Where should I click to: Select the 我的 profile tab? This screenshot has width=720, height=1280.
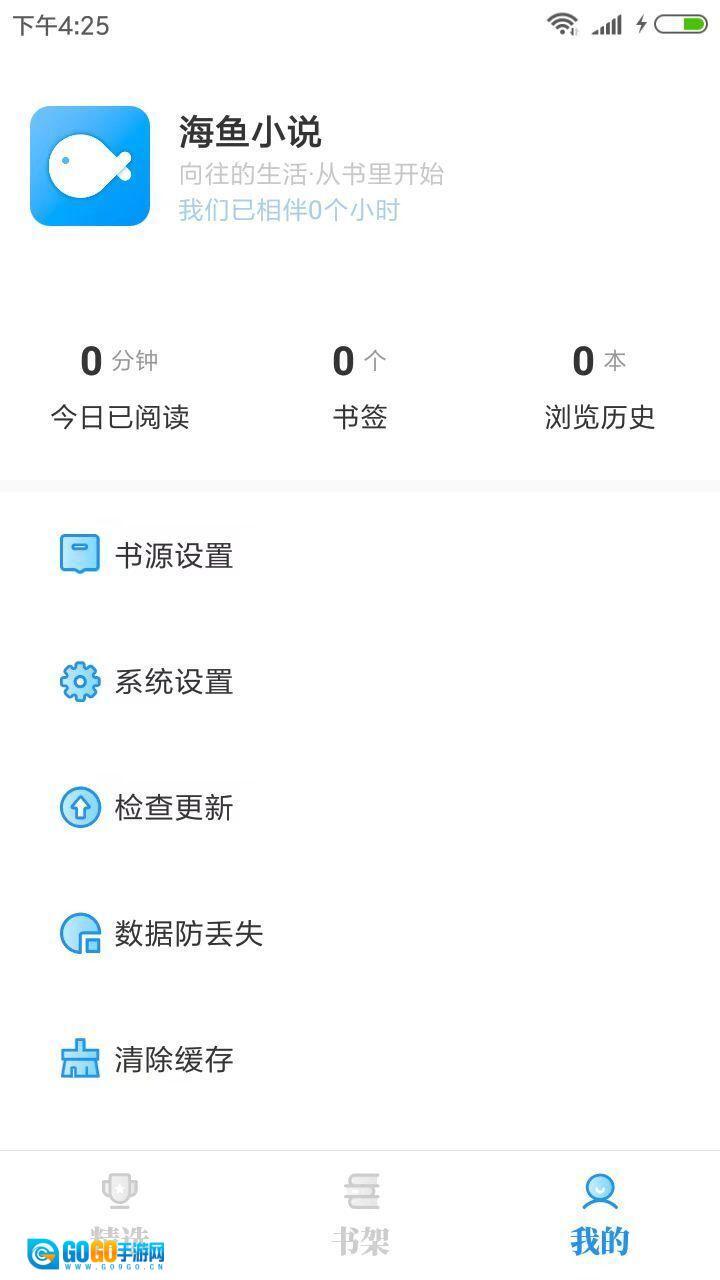599,1214
